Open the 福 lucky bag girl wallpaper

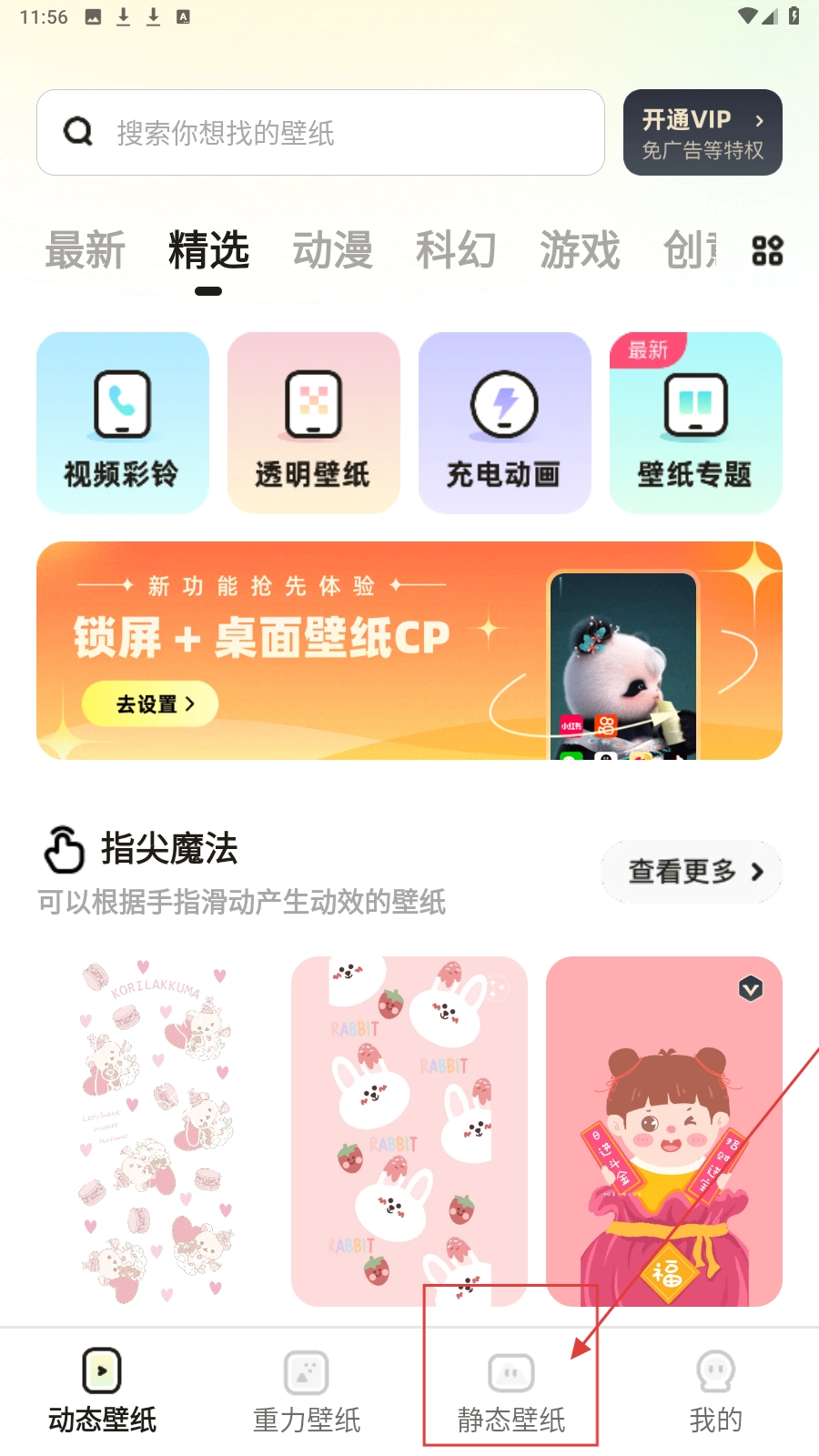click(663, 1131)
